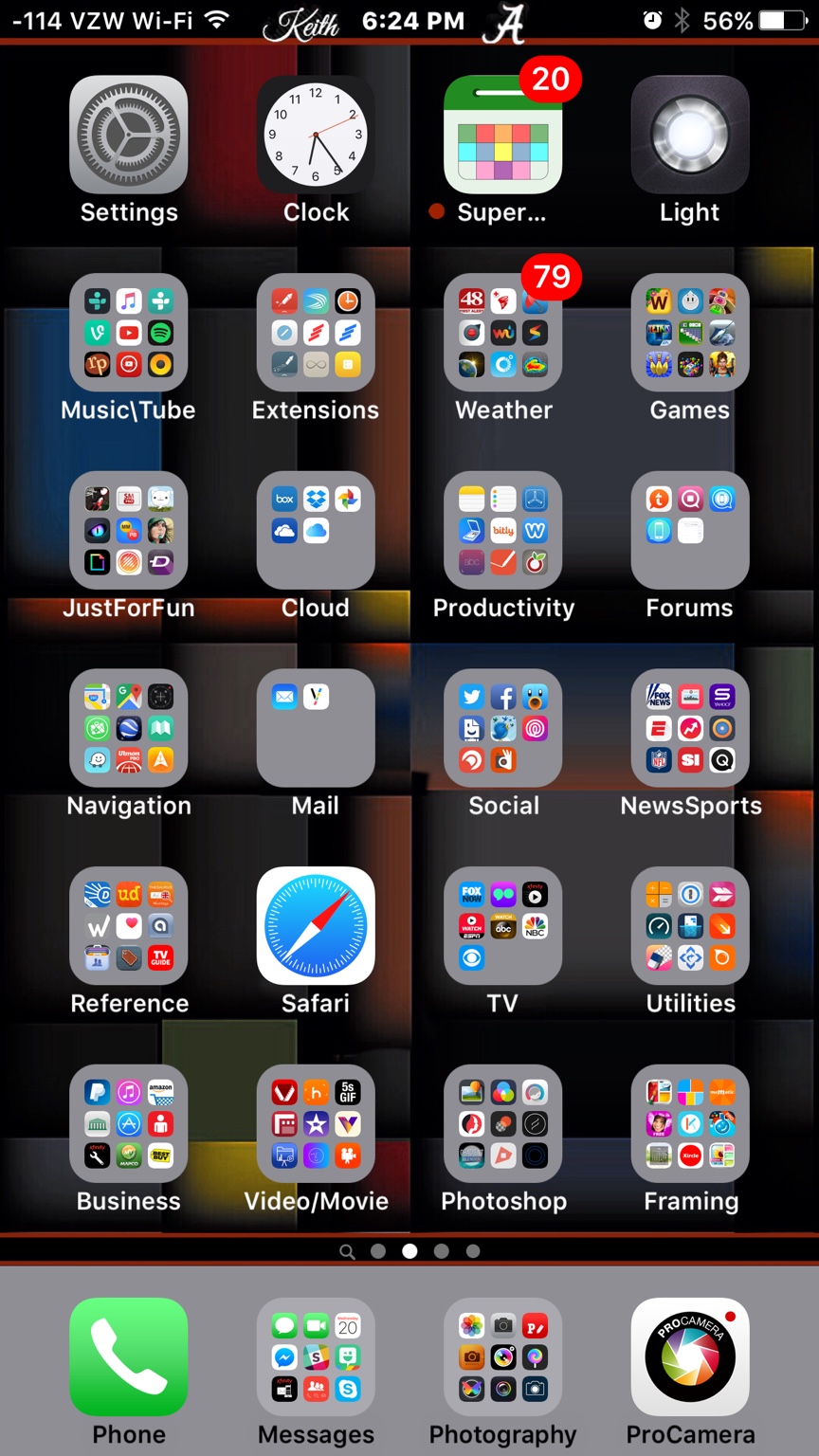Open the Music\Tube folder
Image resolution: width=819 pixels, height=1456 pixels.
coord(128,333)
